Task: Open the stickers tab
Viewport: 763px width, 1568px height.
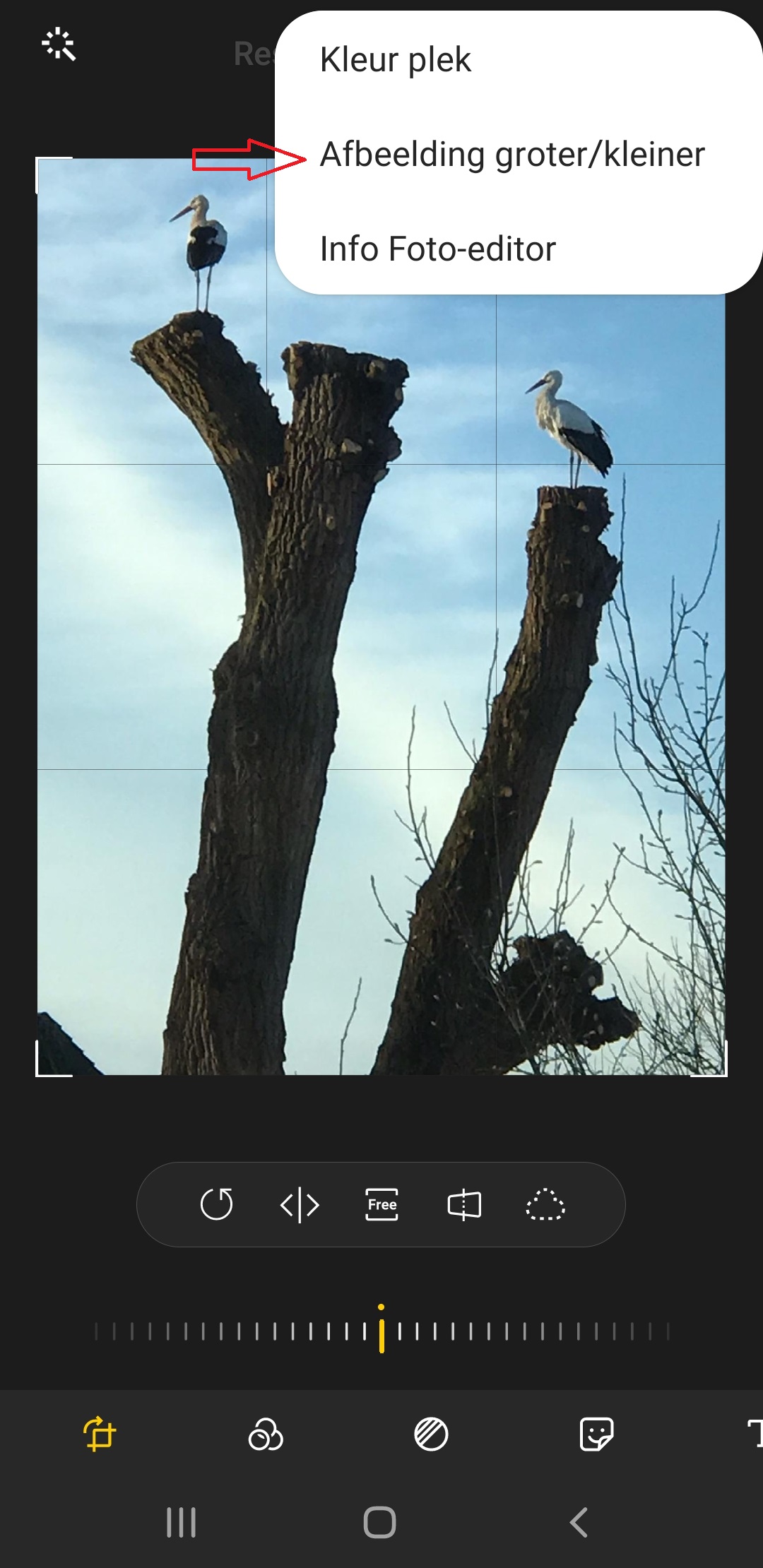Action: [x=596, y=1434]
